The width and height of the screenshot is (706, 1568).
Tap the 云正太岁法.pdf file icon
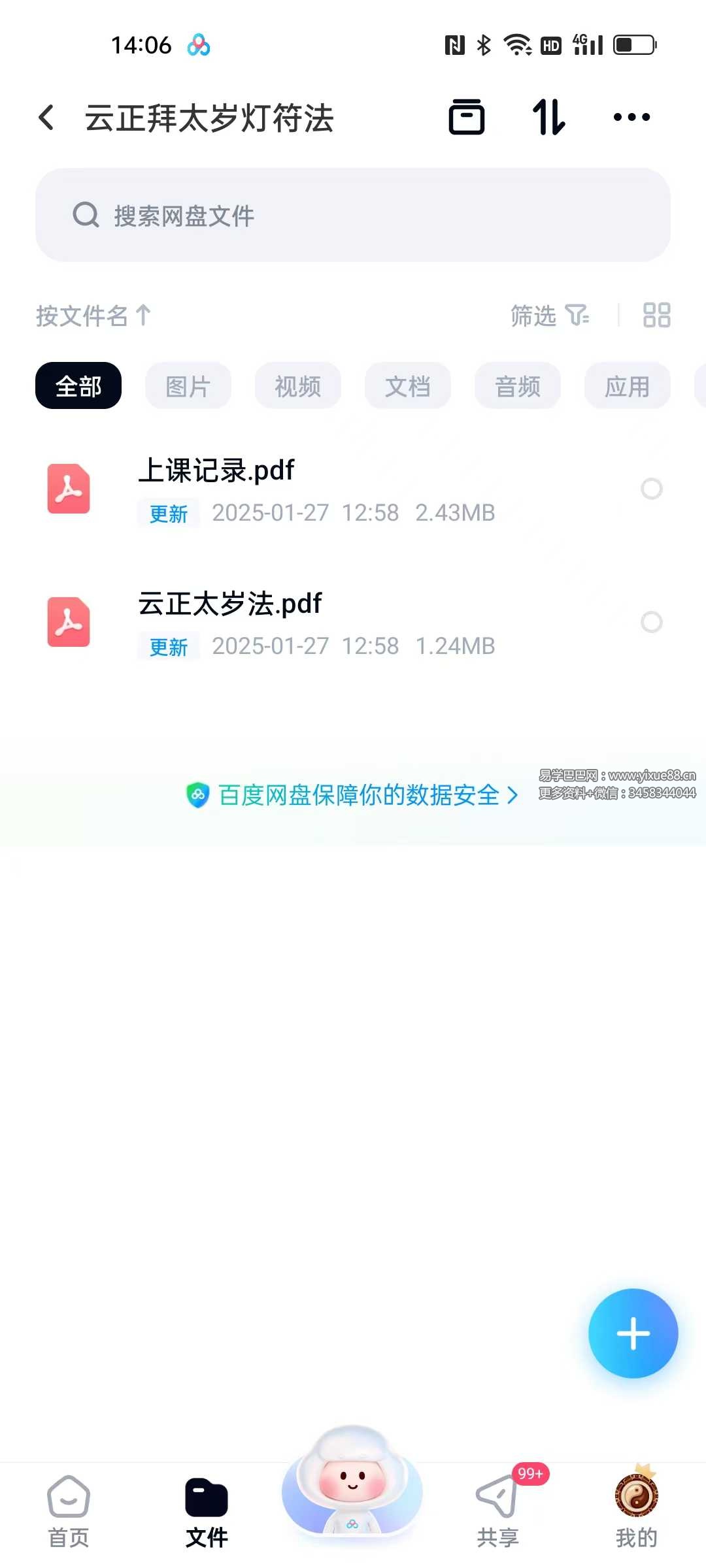click(68, 622)
